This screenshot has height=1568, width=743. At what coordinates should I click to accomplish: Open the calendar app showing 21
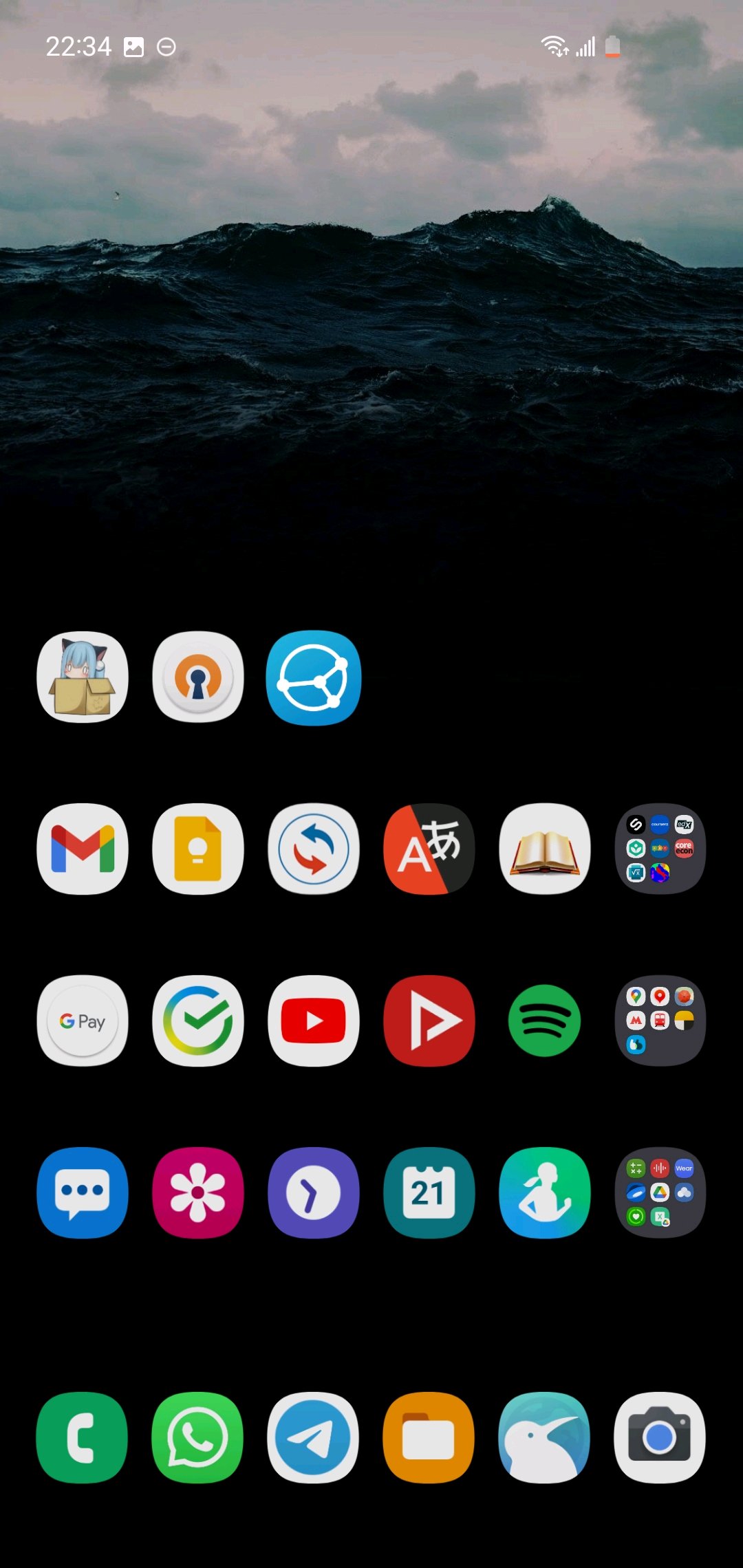[429, 1193]
